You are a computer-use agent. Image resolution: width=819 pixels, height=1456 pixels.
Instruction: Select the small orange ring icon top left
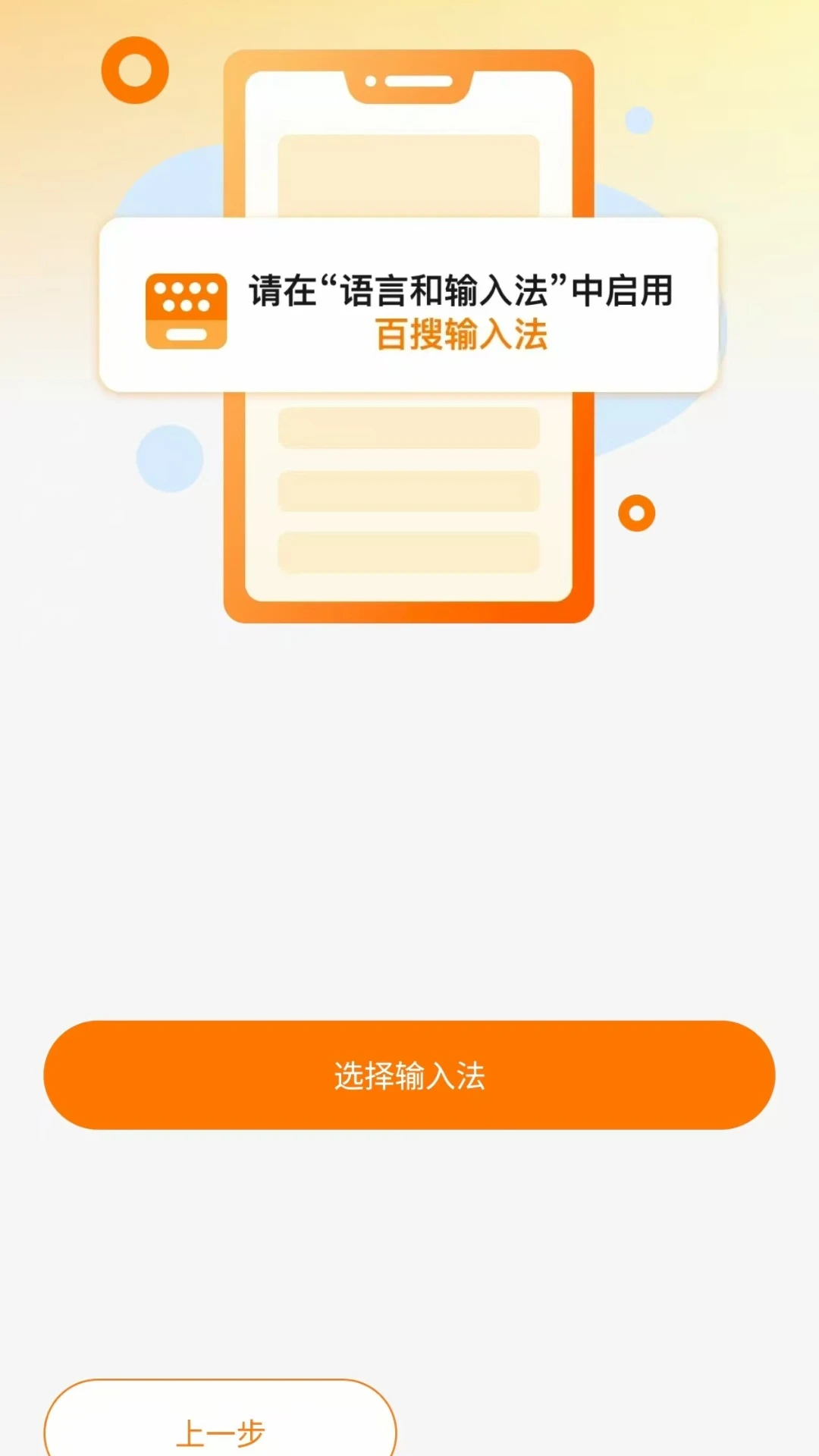(135, 69)
